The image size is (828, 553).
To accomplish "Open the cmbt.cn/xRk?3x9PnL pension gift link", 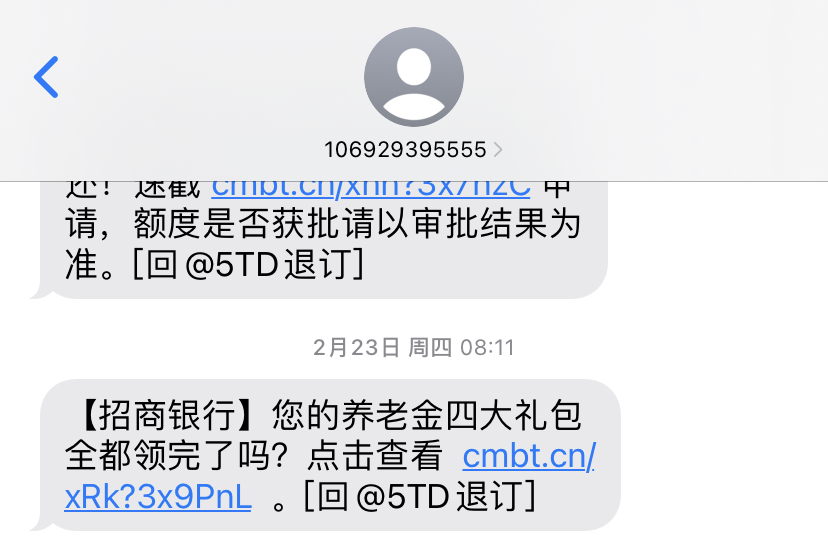I will (529, 458).
